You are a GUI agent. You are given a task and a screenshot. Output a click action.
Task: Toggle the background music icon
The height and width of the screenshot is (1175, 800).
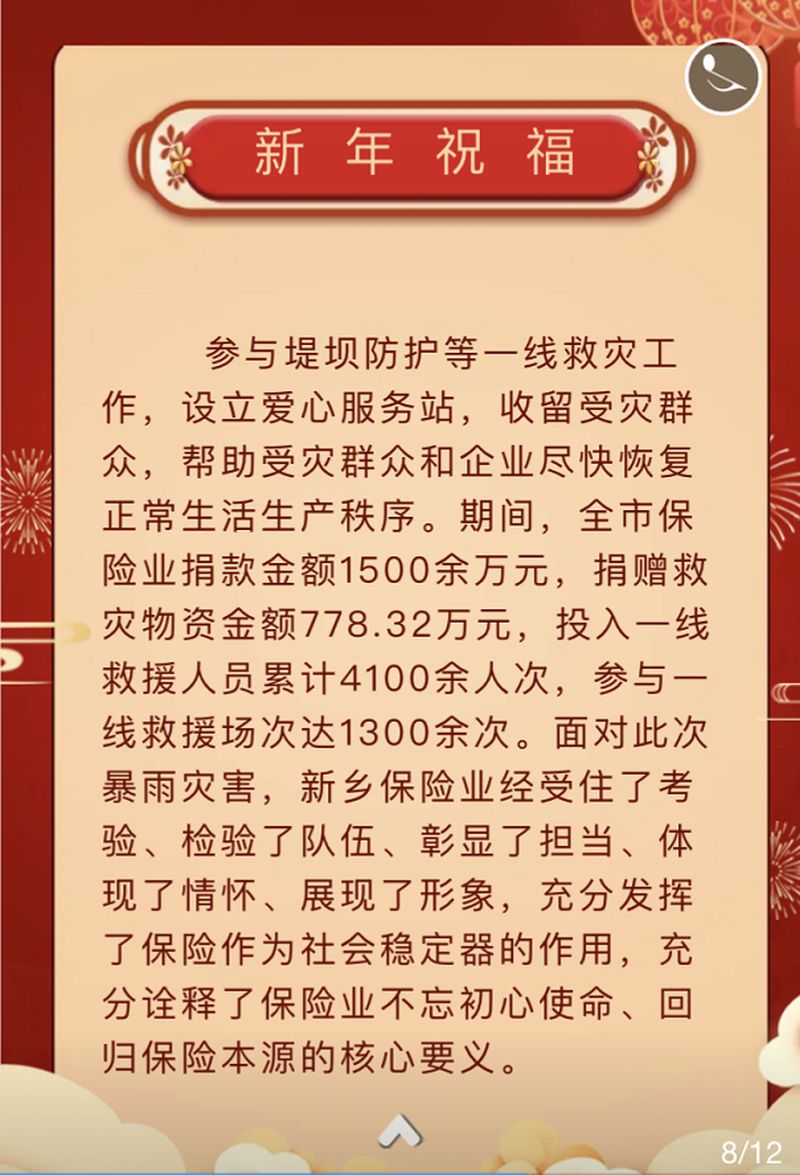[x=723, y=76]
